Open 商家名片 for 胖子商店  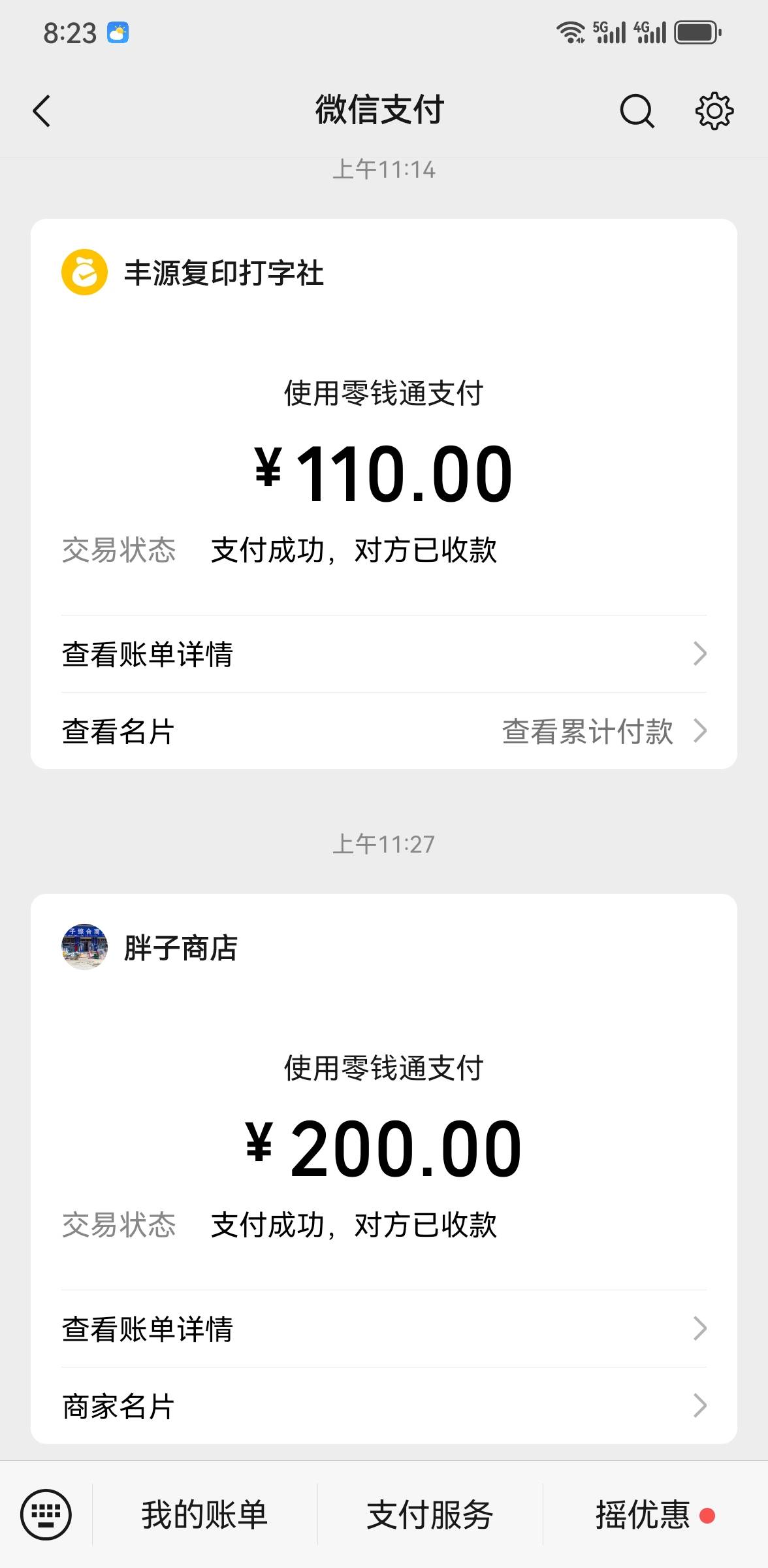click(x=383, y=1405)
